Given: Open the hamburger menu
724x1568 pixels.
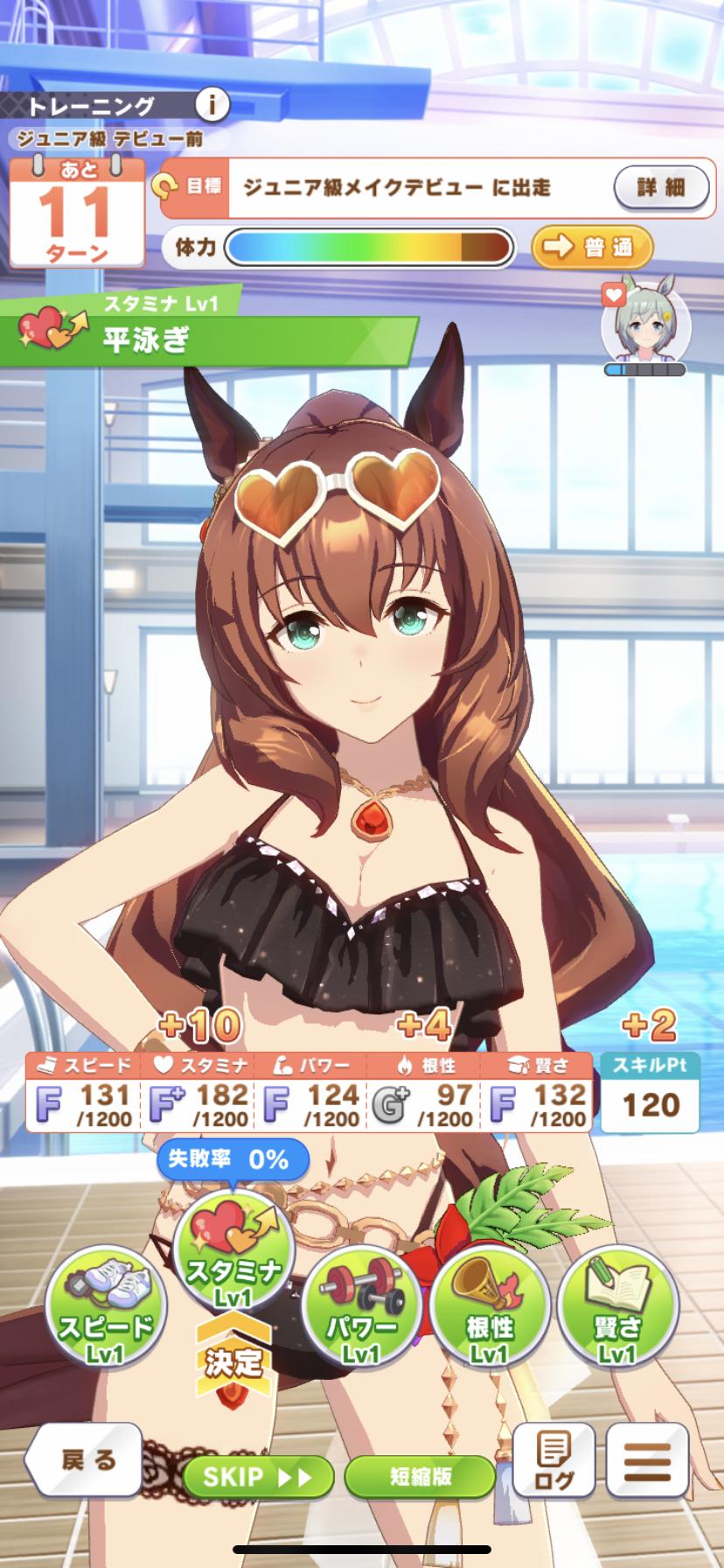Looking at the screenshot, I should point(648,1459).
